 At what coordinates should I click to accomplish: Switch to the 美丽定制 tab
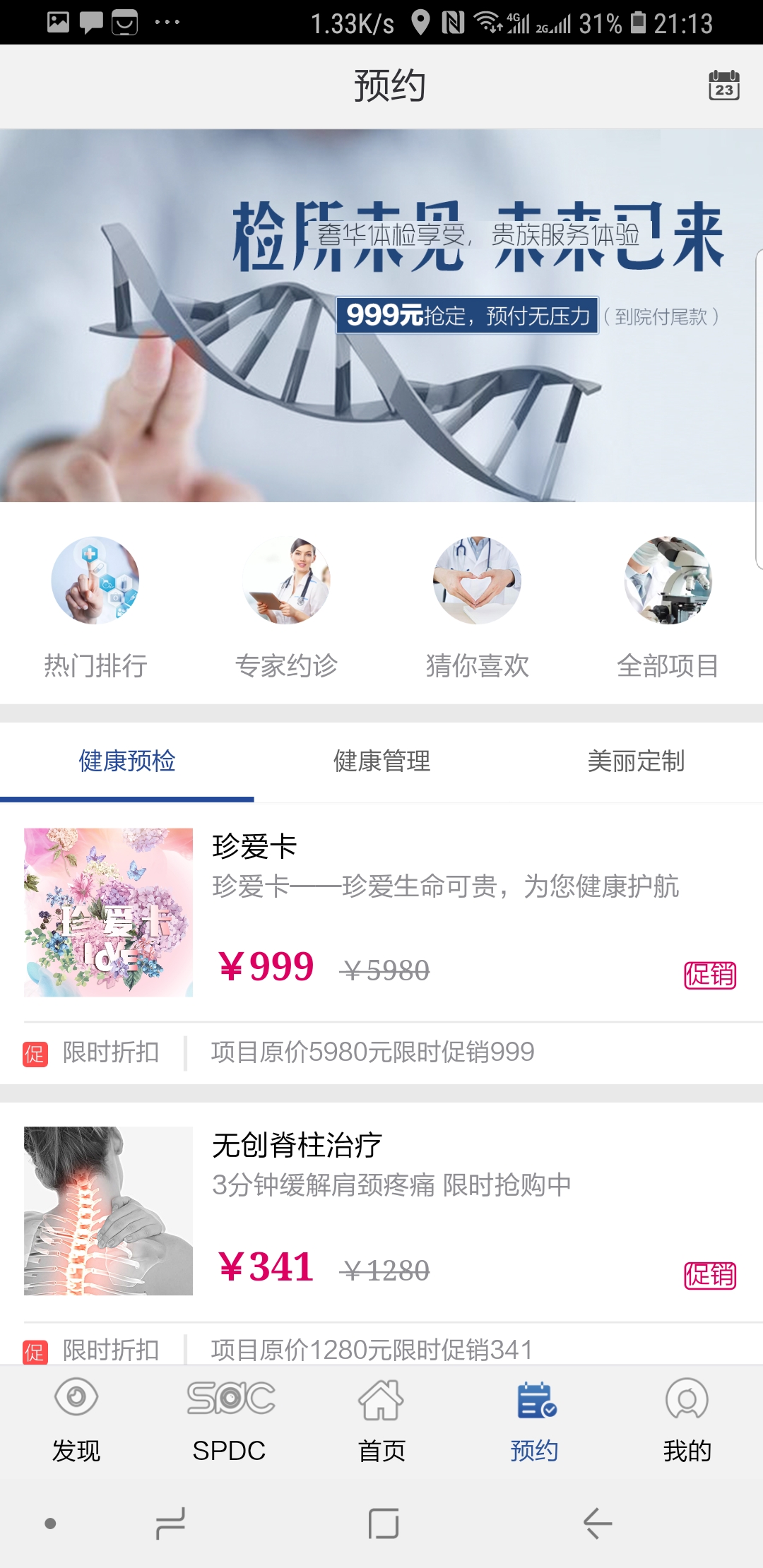click(x=636, y=761)
